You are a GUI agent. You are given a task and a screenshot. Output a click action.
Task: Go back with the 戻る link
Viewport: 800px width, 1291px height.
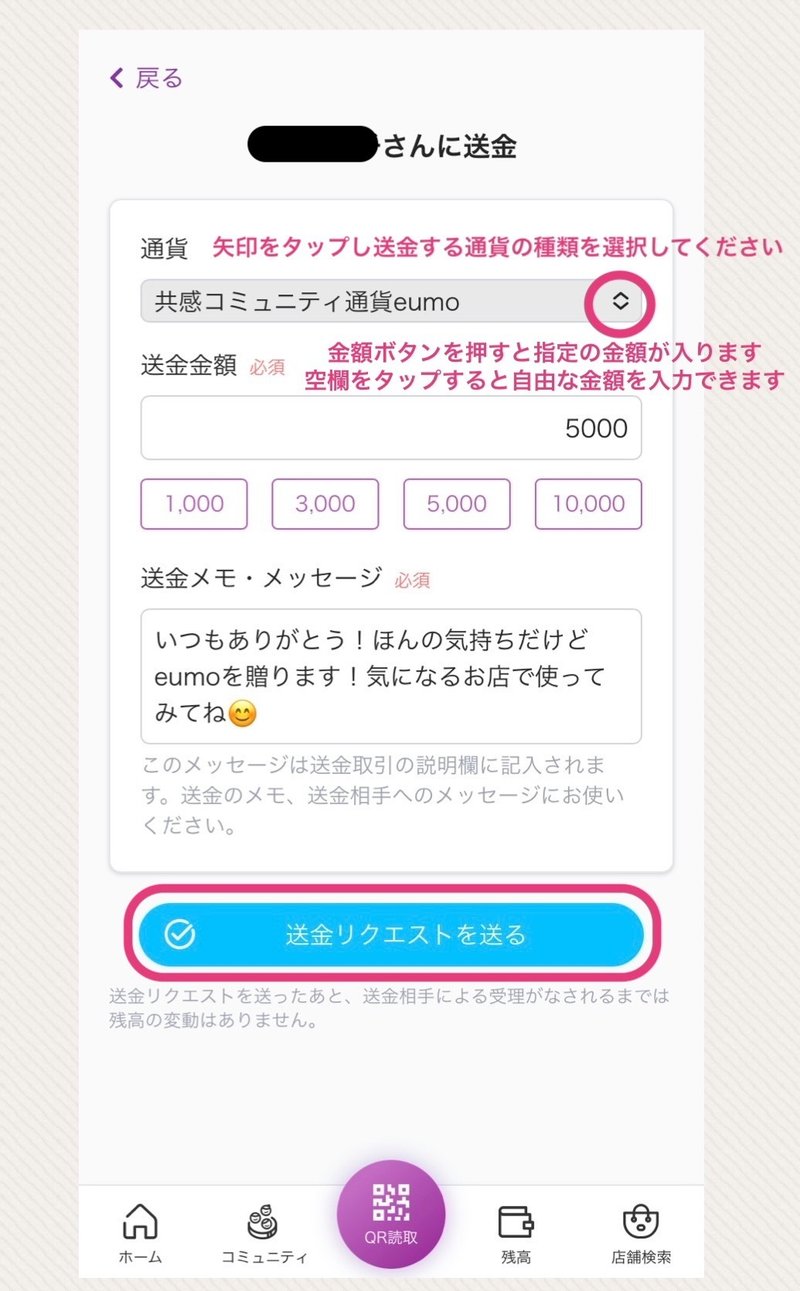[146, 78]
